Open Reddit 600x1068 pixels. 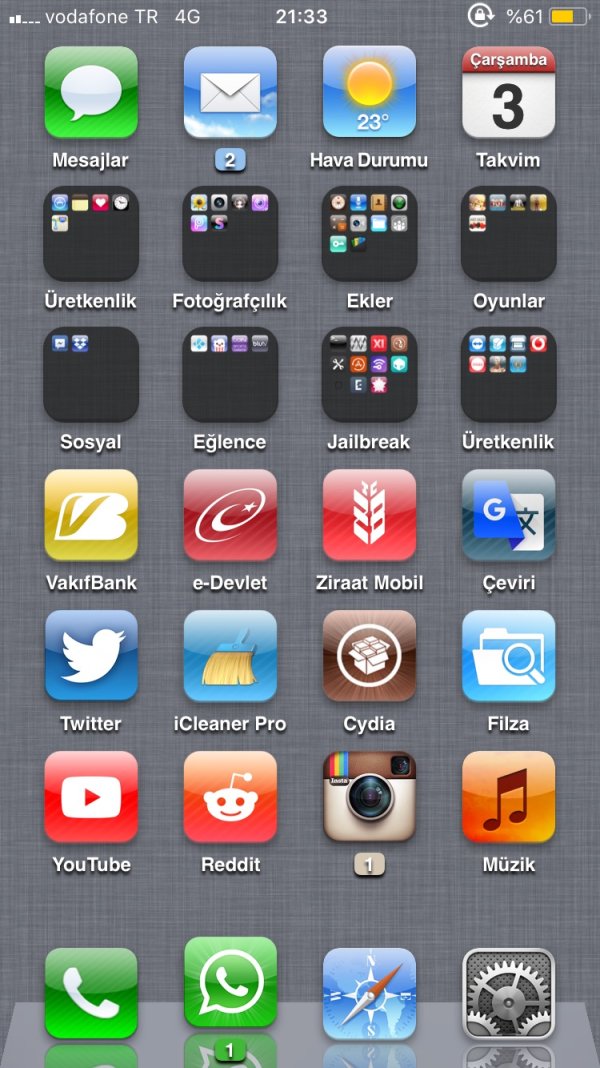coord(230,797)
